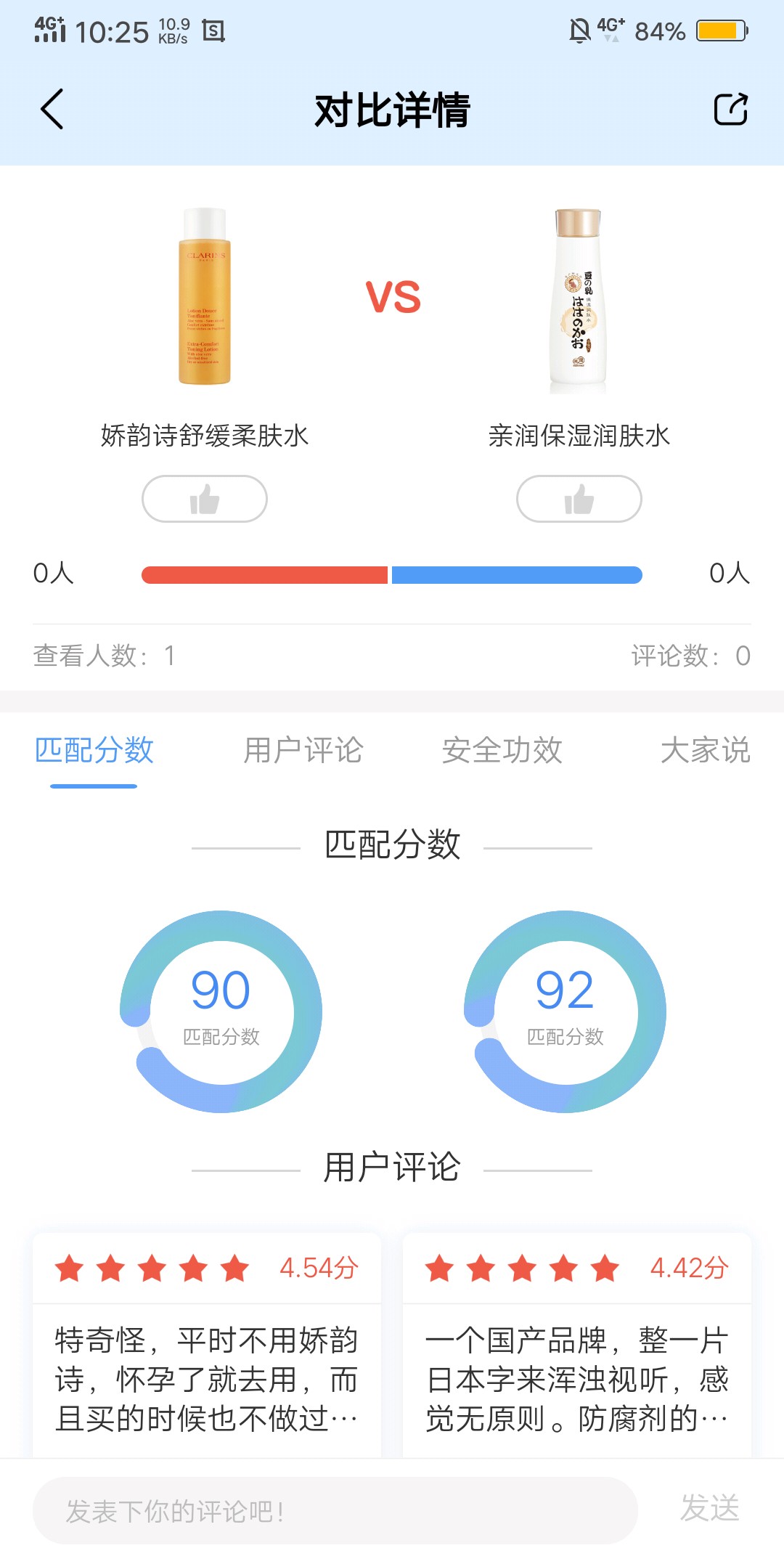The width and height of the screenshot is (784, 1564).
Task: Vote for the 亲润 product with thumbs-up
Action: (579, 499)
